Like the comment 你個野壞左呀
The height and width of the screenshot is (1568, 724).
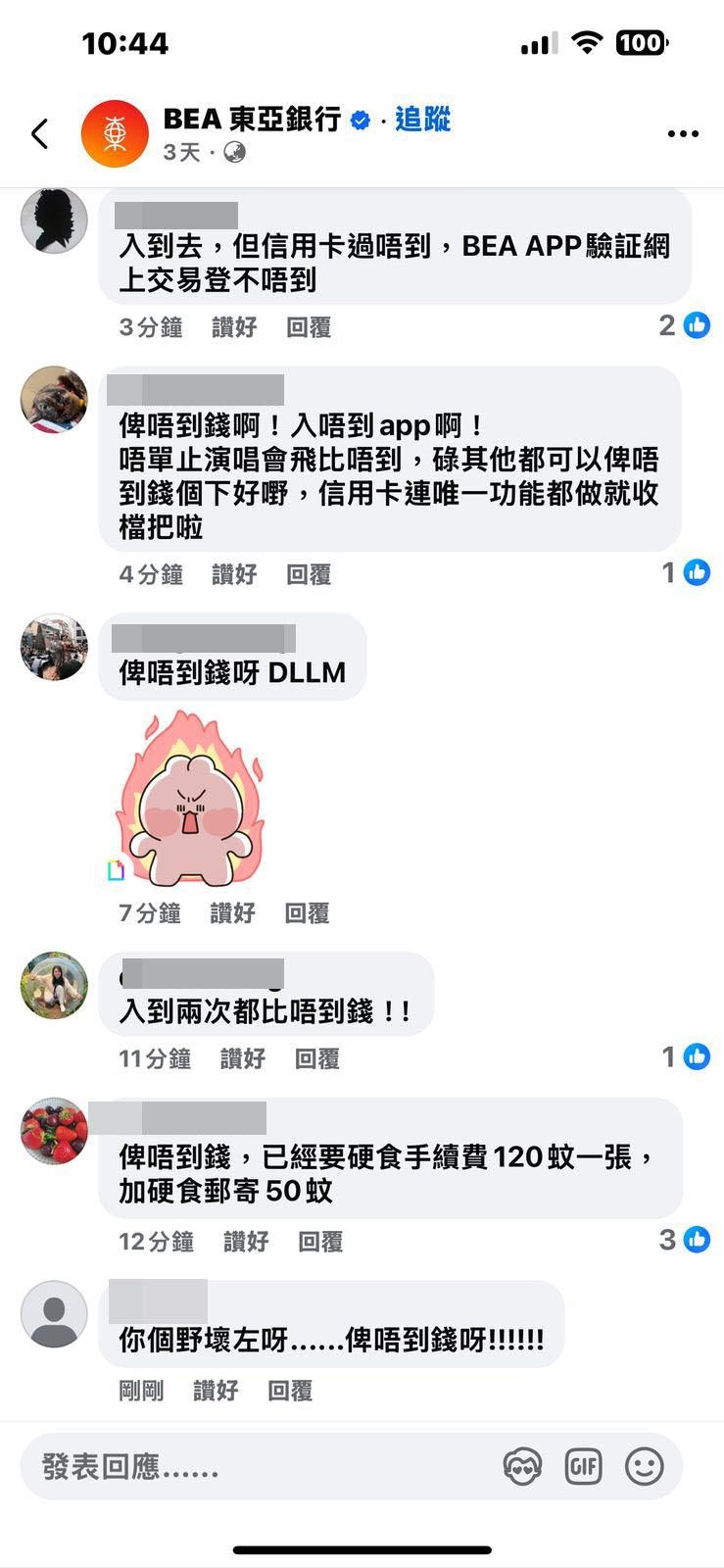point(216,1391)
